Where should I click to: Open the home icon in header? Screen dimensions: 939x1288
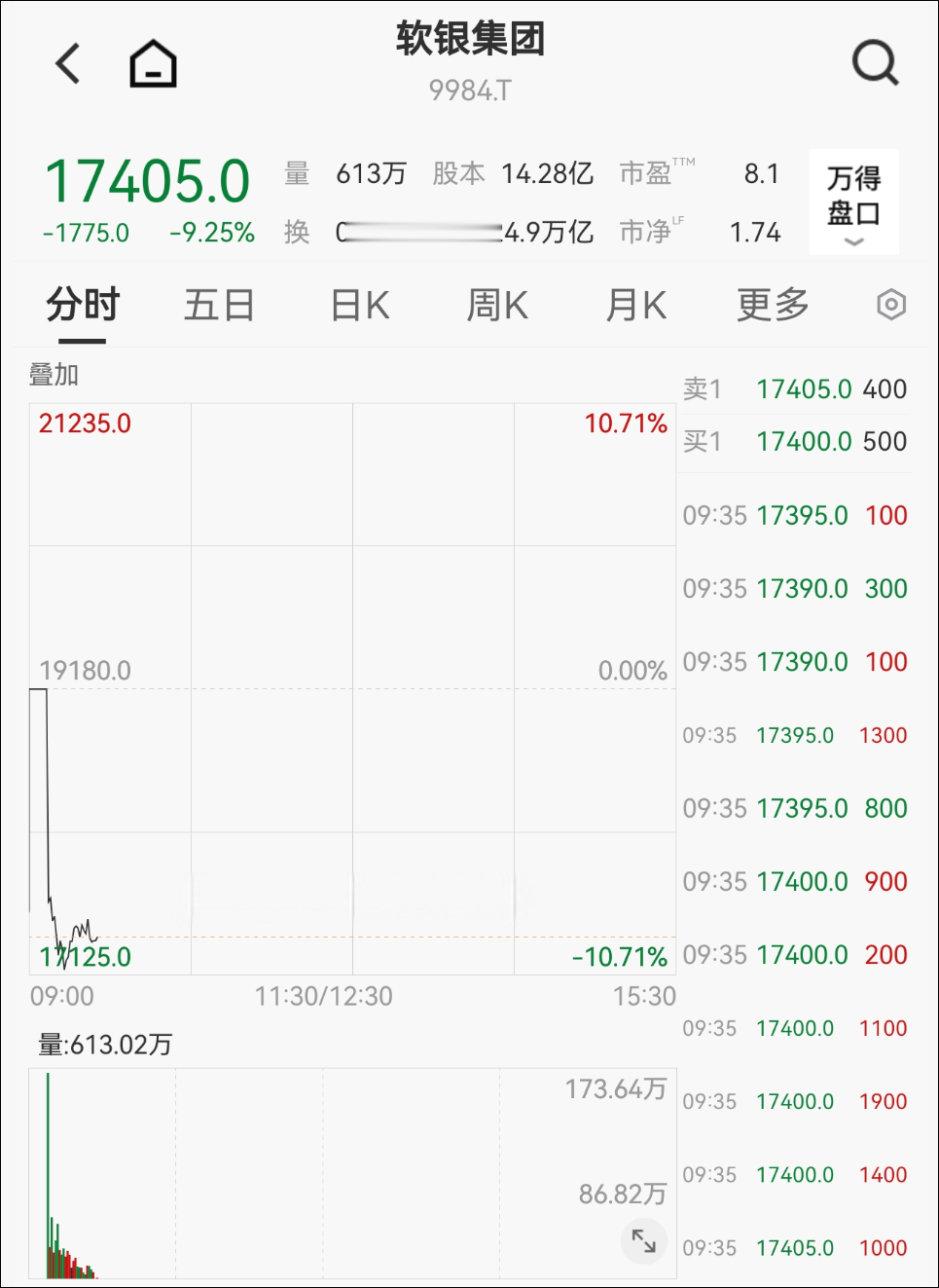[x=153, y=64]
